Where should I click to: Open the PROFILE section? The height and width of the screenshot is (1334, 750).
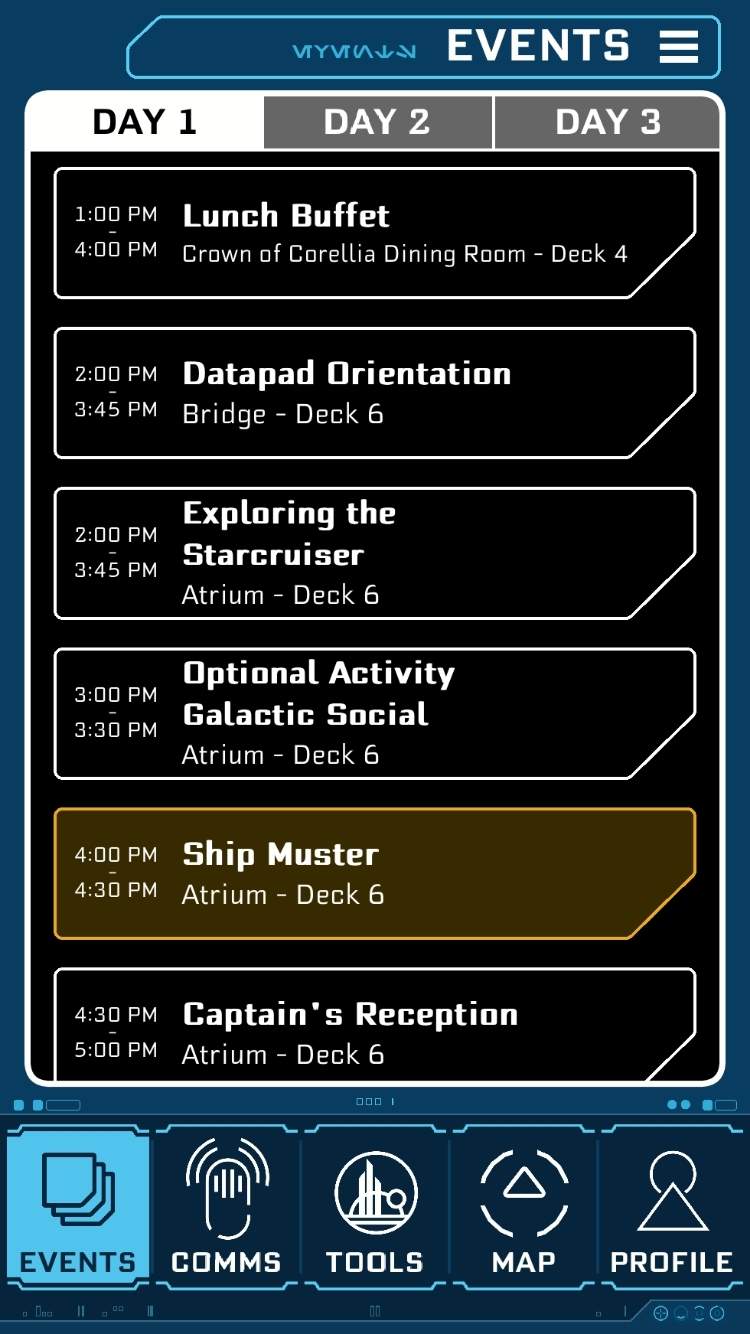pos(672,1208)
